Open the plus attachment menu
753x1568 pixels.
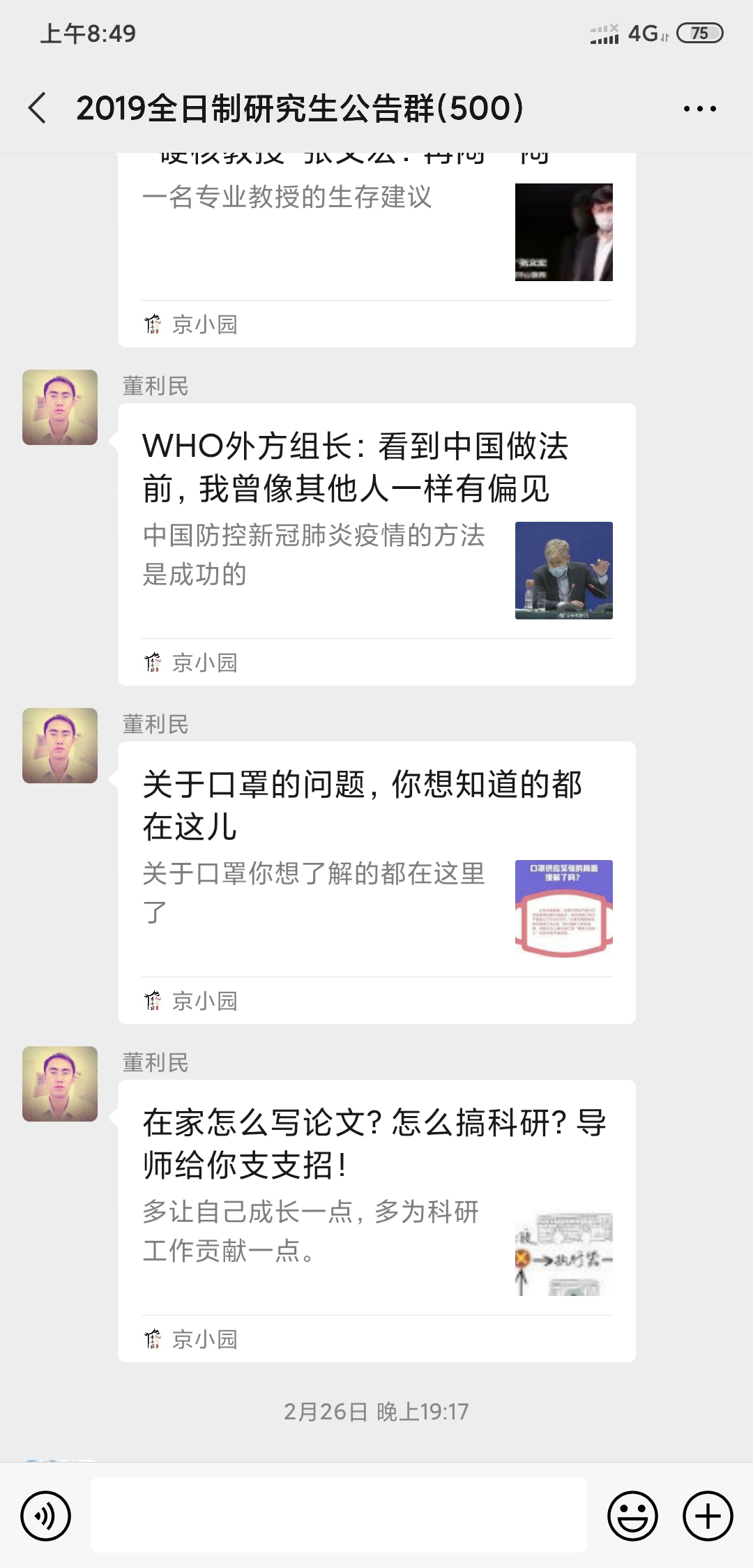(x=707, y=1516)
